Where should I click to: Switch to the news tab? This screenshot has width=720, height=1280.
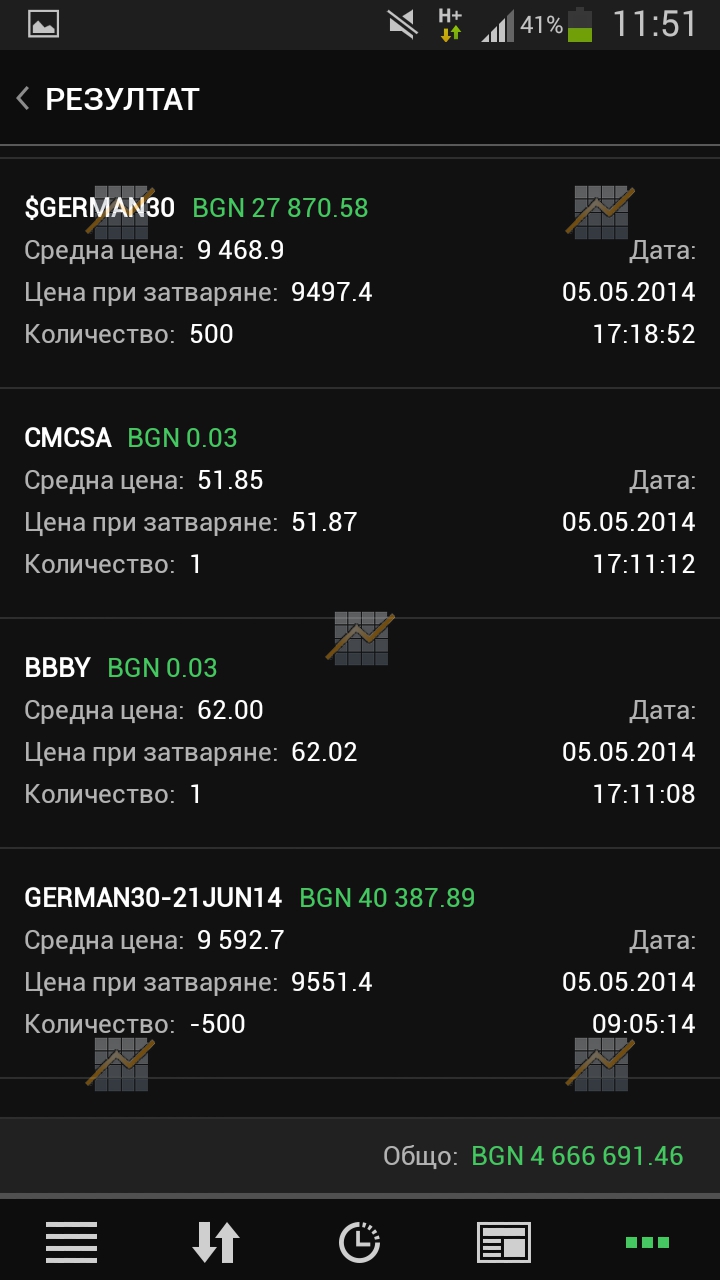[x=504, y=1242]
